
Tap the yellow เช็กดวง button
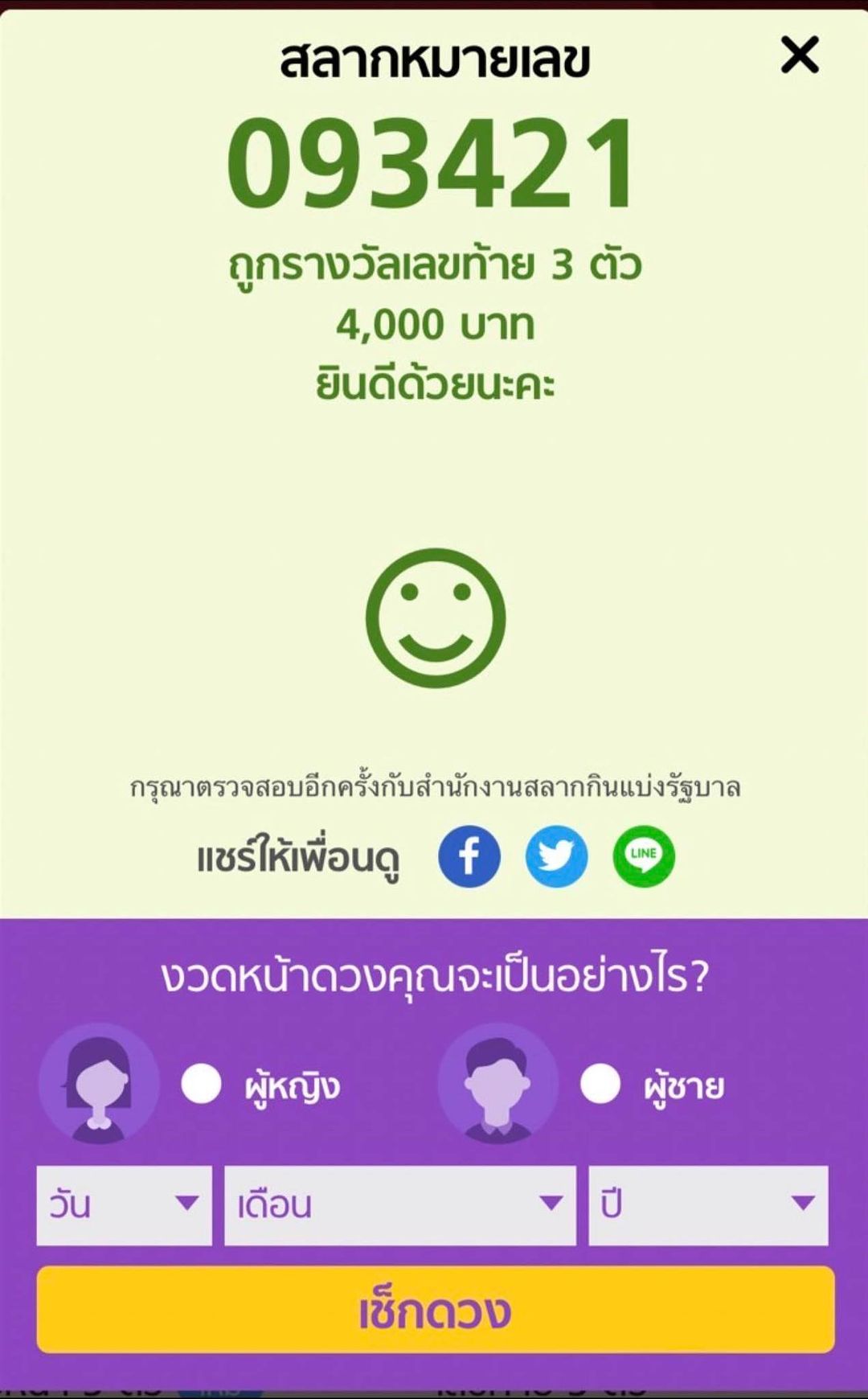coord(435,1310)
